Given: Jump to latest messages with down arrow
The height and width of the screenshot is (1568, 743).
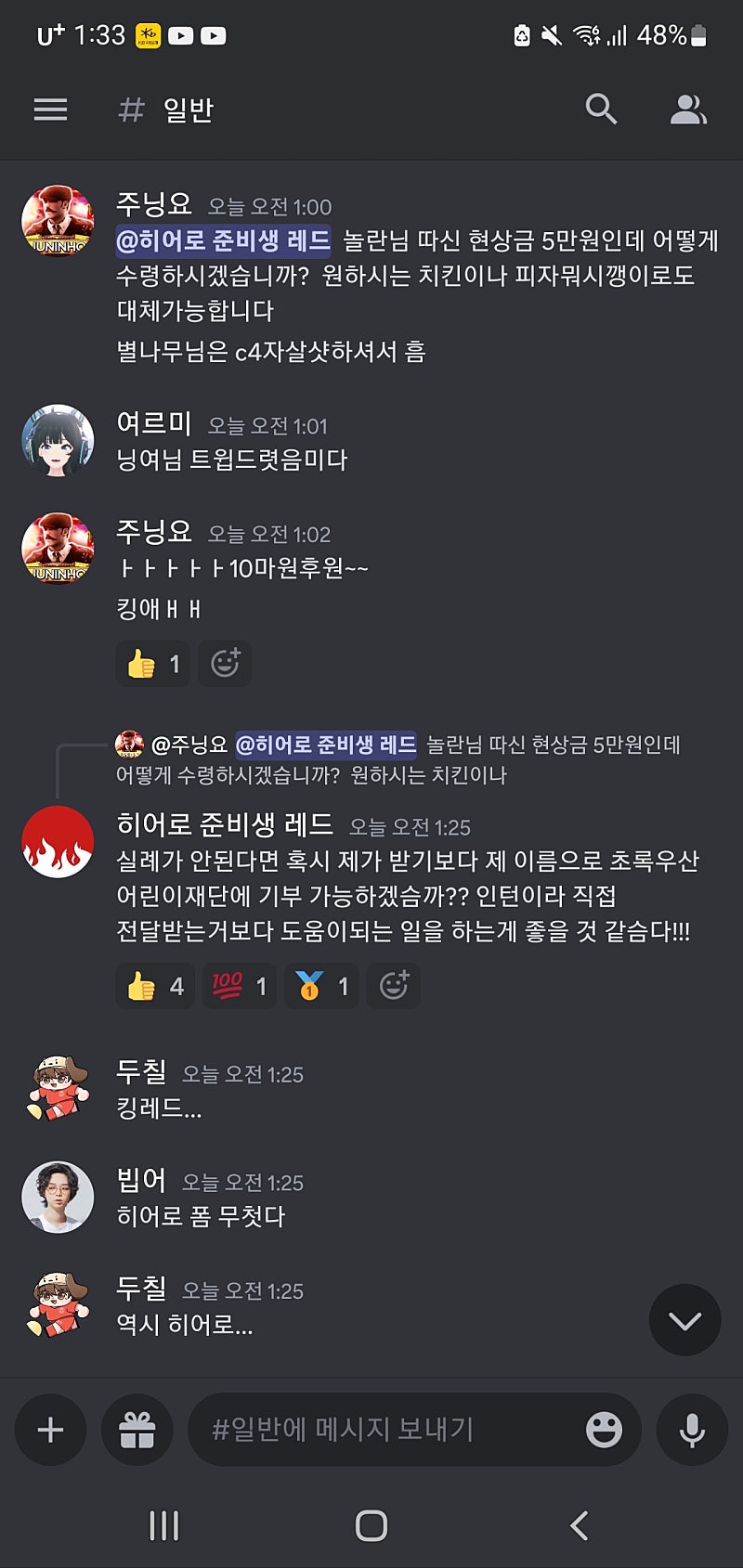Looking at the screenshot, I should (684, 1320).
